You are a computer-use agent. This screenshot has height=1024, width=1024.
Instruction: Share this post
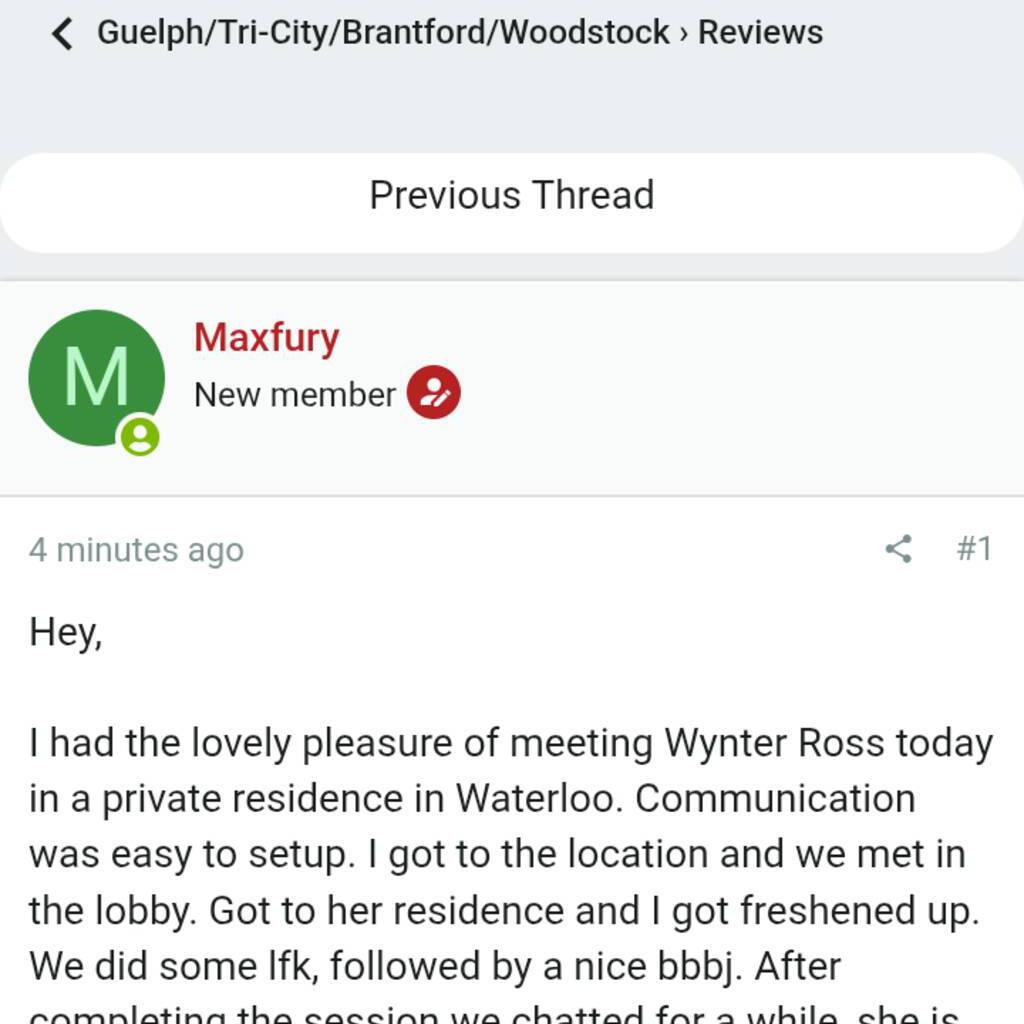[898, 549]
